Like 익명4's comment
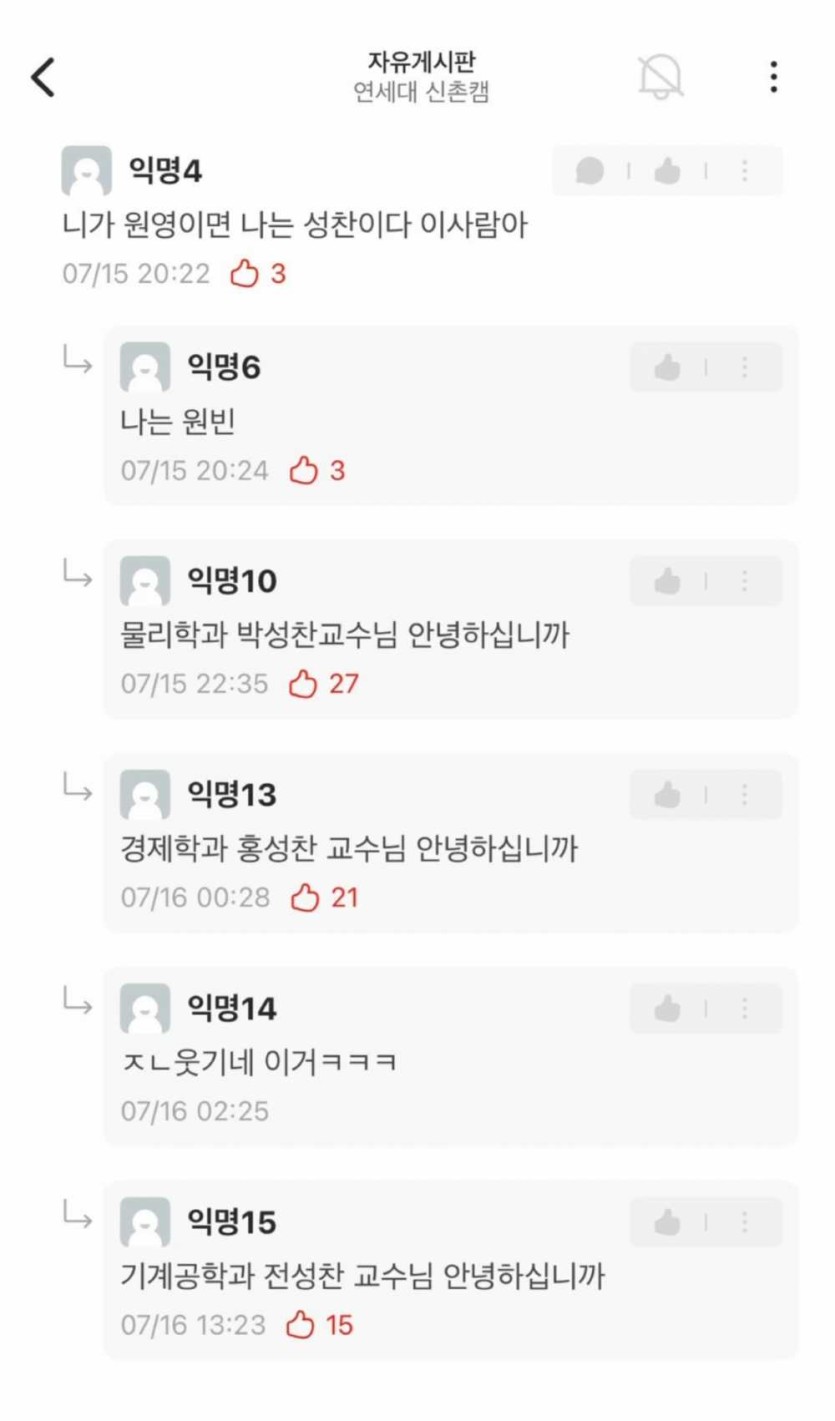The height and width of the screenshot is (1421, 835). pos(667,171)
